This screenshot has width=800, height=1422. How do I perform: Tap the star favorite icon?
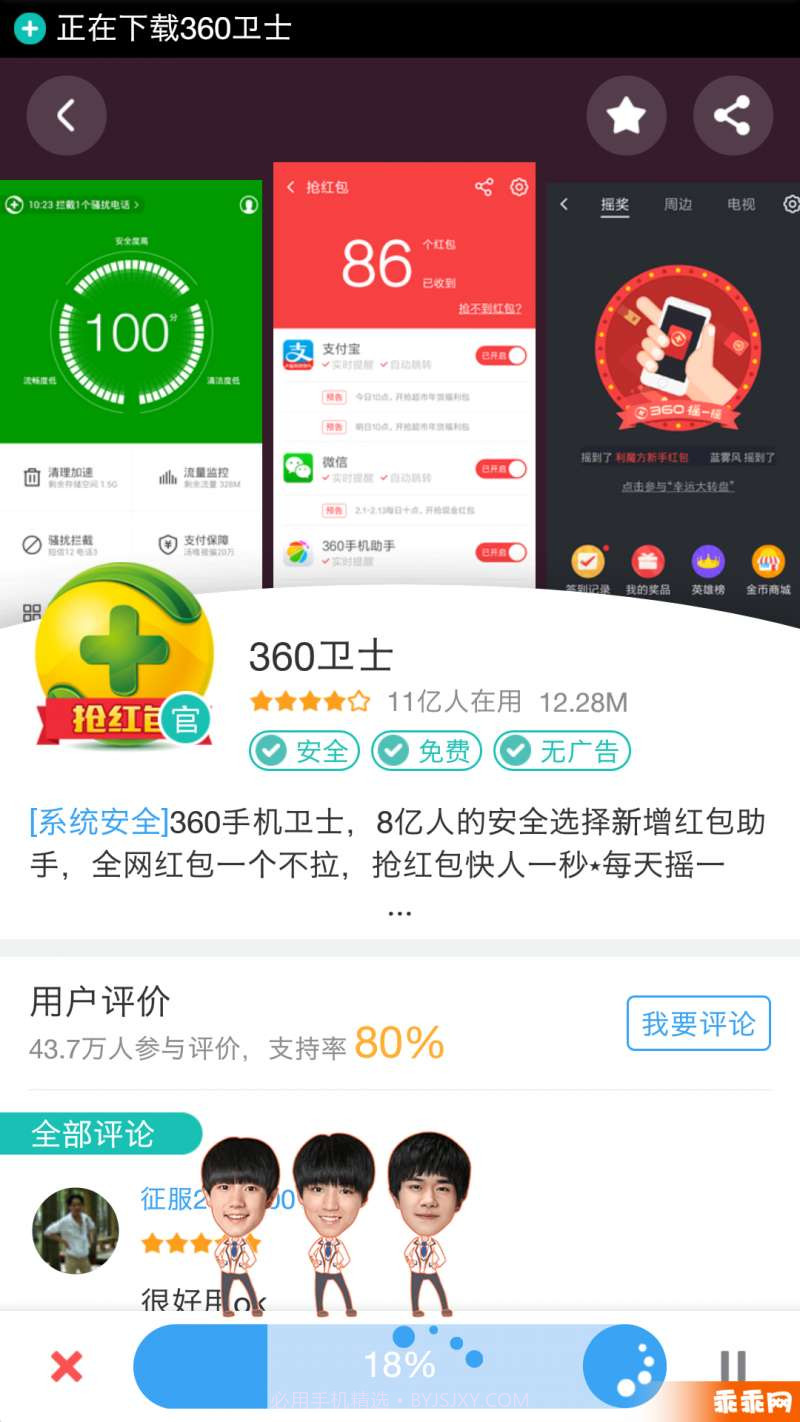[x=627, y=115]
